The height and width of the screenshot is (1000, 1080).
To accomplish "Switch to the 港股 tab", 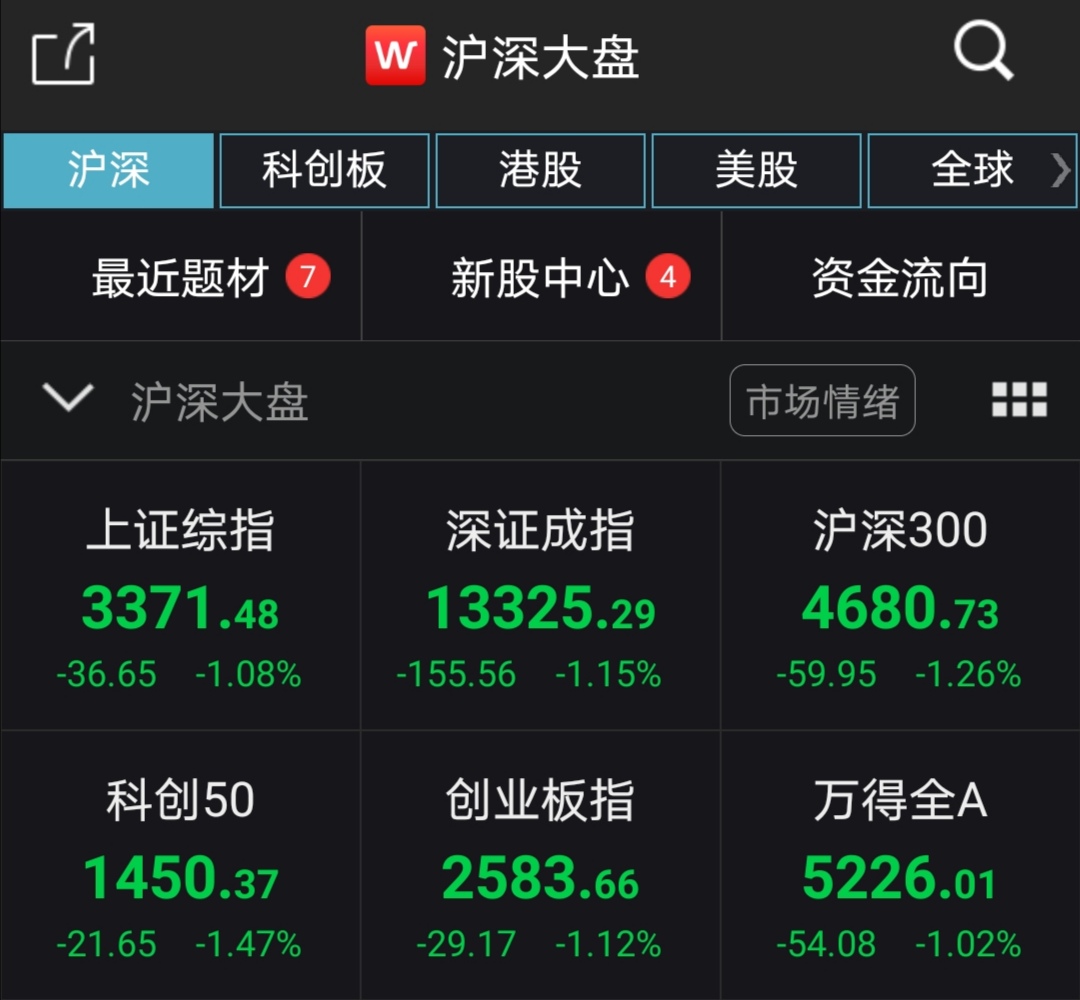I will tap(540, 171).
